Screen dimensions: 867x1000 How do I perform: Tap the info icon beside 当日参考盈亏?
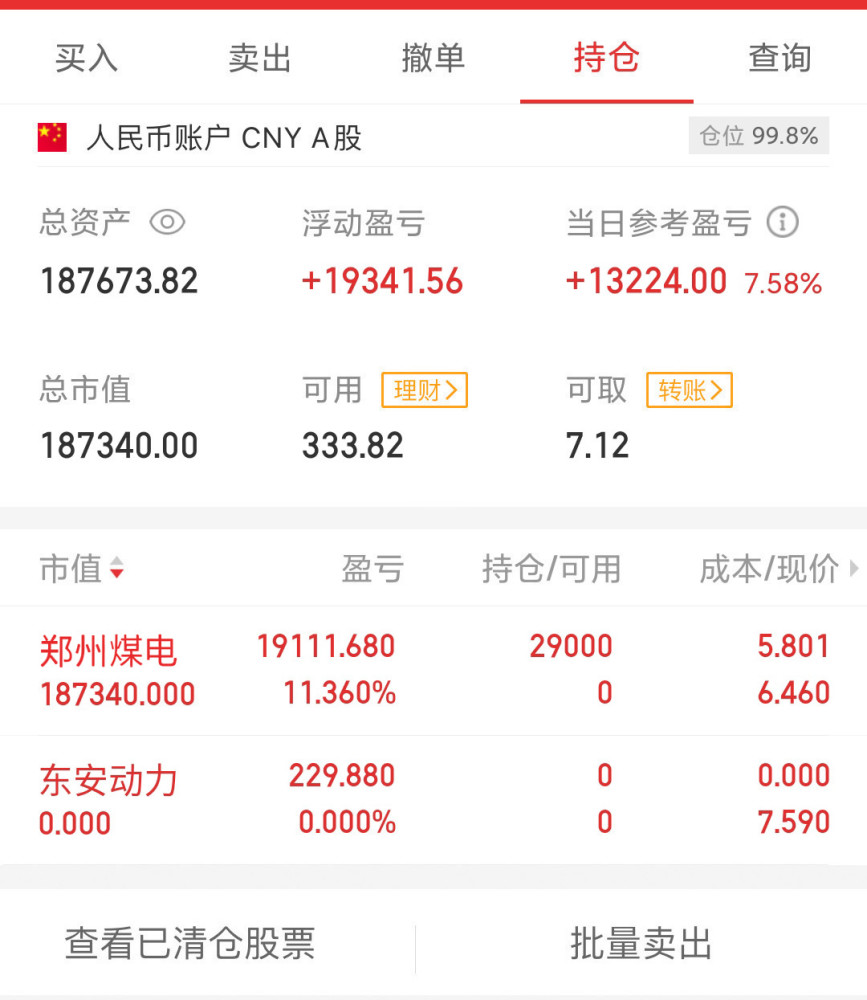[785, 223]
